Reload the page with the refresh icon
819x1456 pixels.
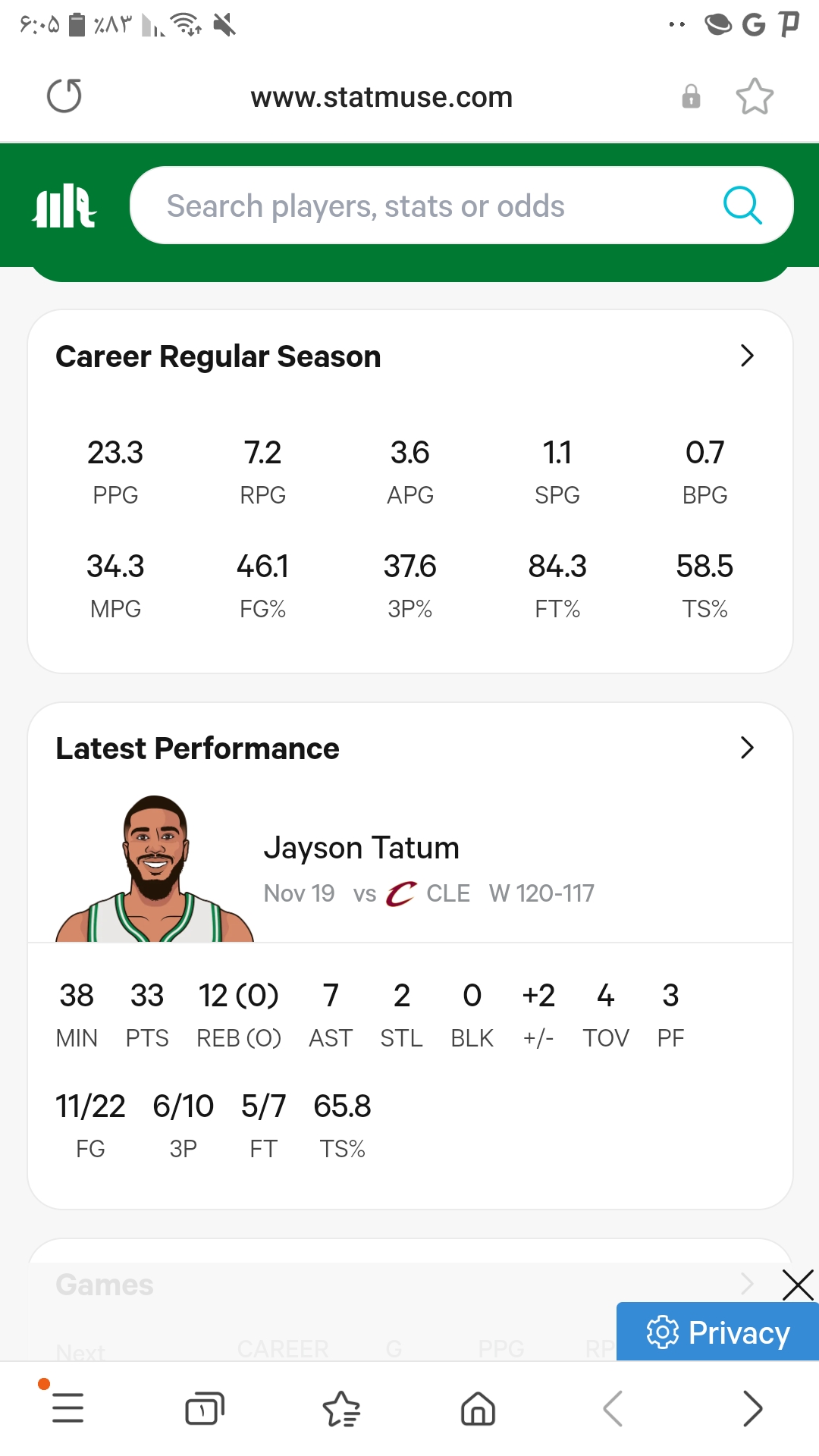pos(64,96)
